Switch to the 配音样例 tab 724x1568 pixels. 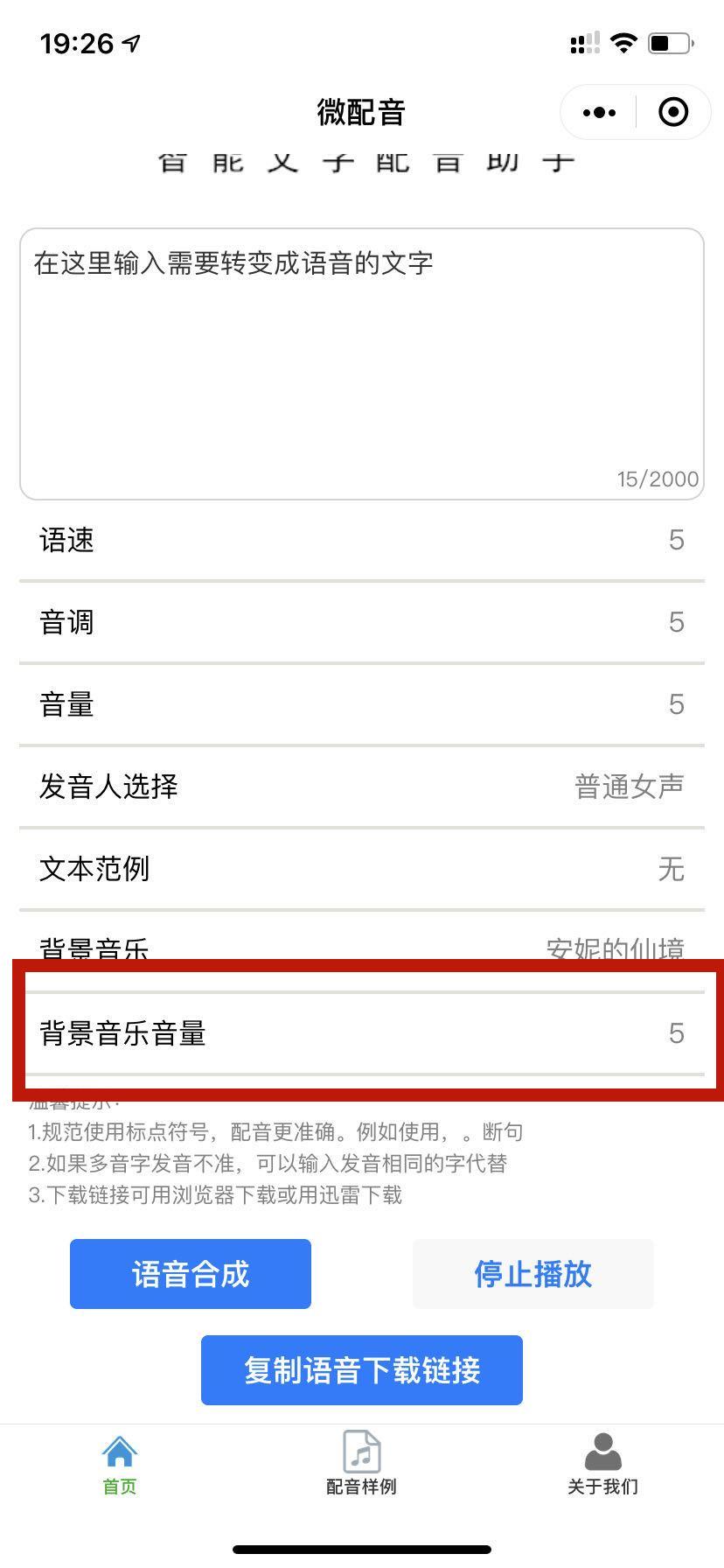tap(361, 1464)
